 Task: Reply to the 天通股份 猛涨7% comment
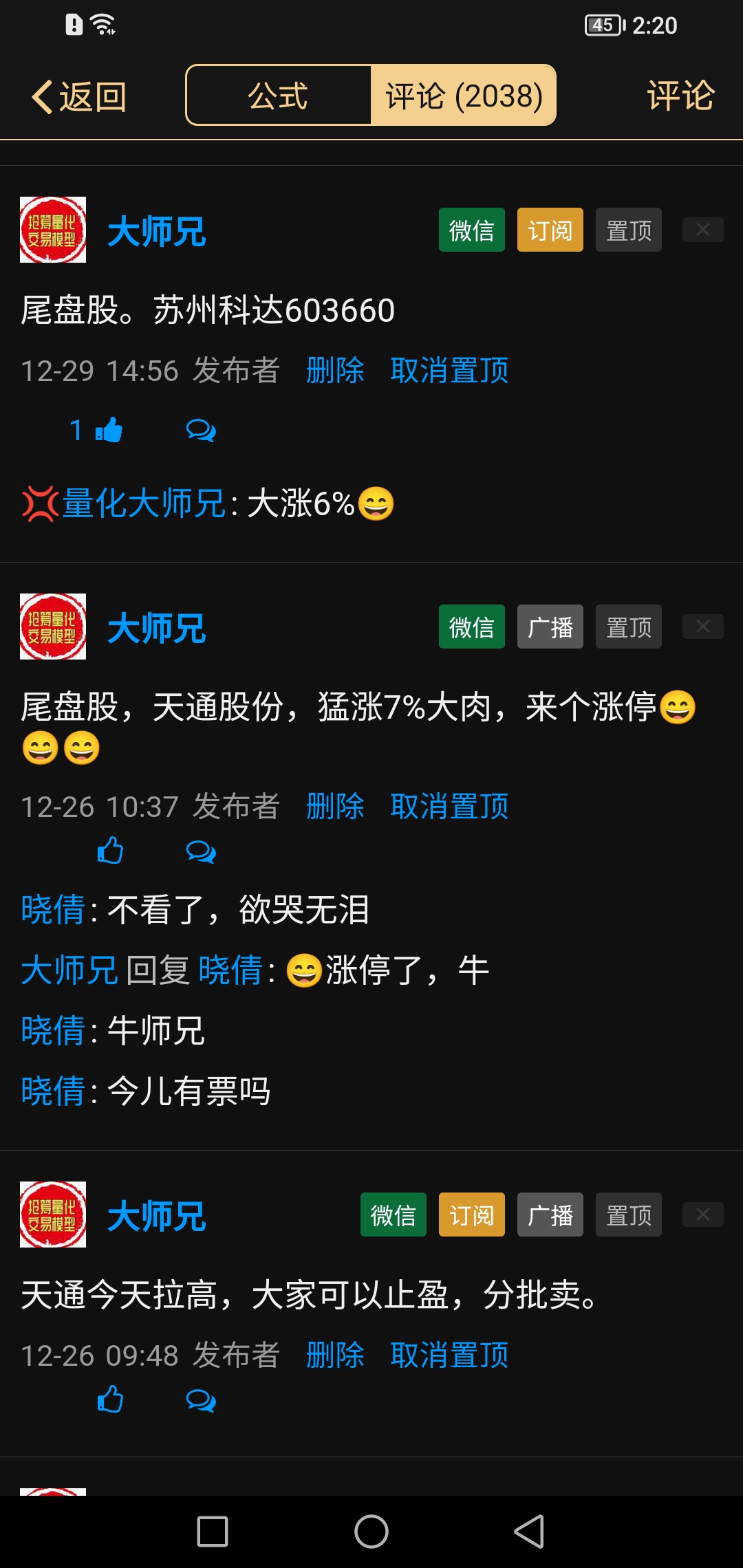201,851
